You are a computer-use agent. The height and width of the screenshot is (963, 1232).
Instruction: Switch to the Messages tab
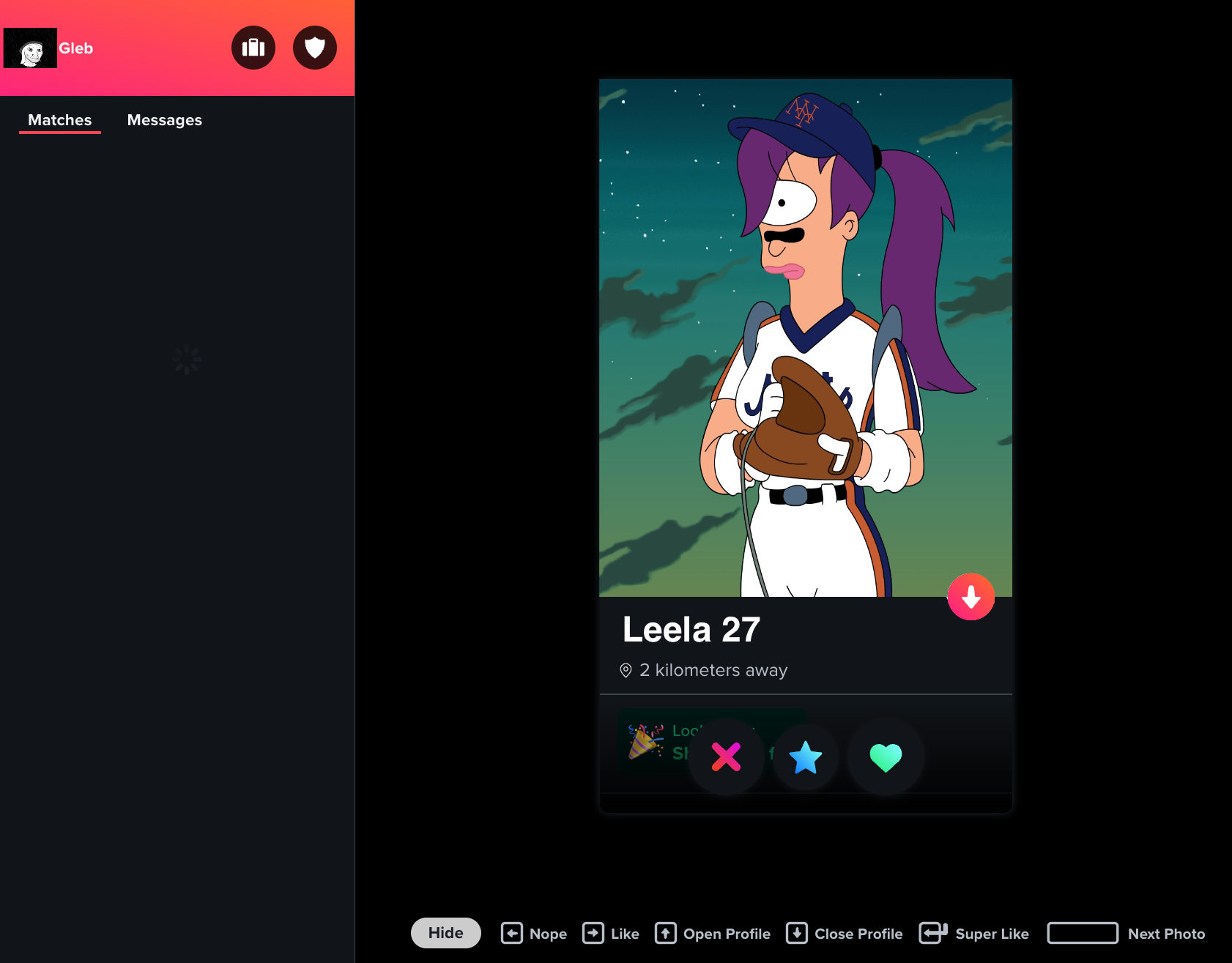point(164,120)
